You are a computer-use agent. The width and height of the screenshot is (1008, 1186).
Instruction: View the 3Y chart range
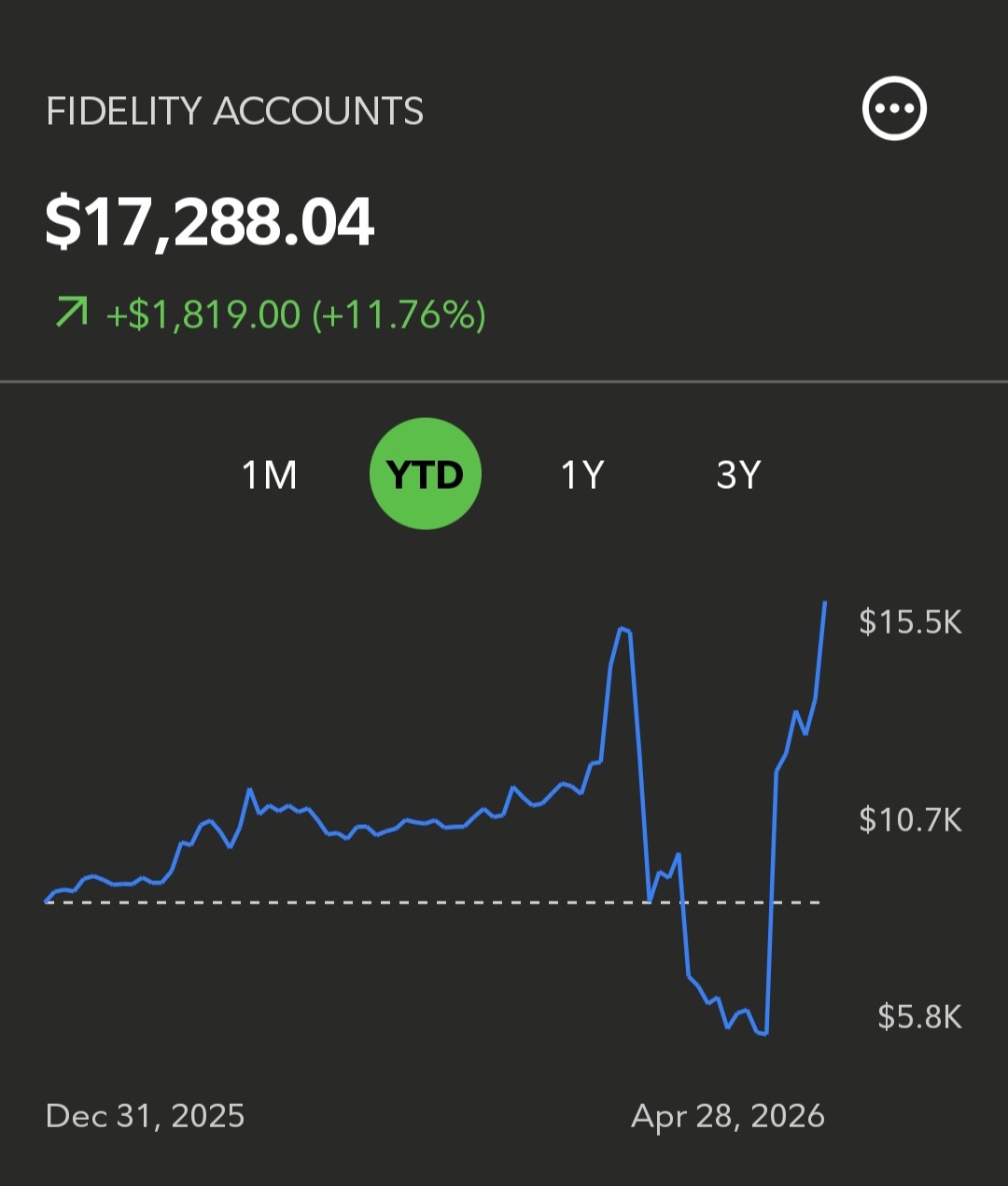[x=738, y=475]
